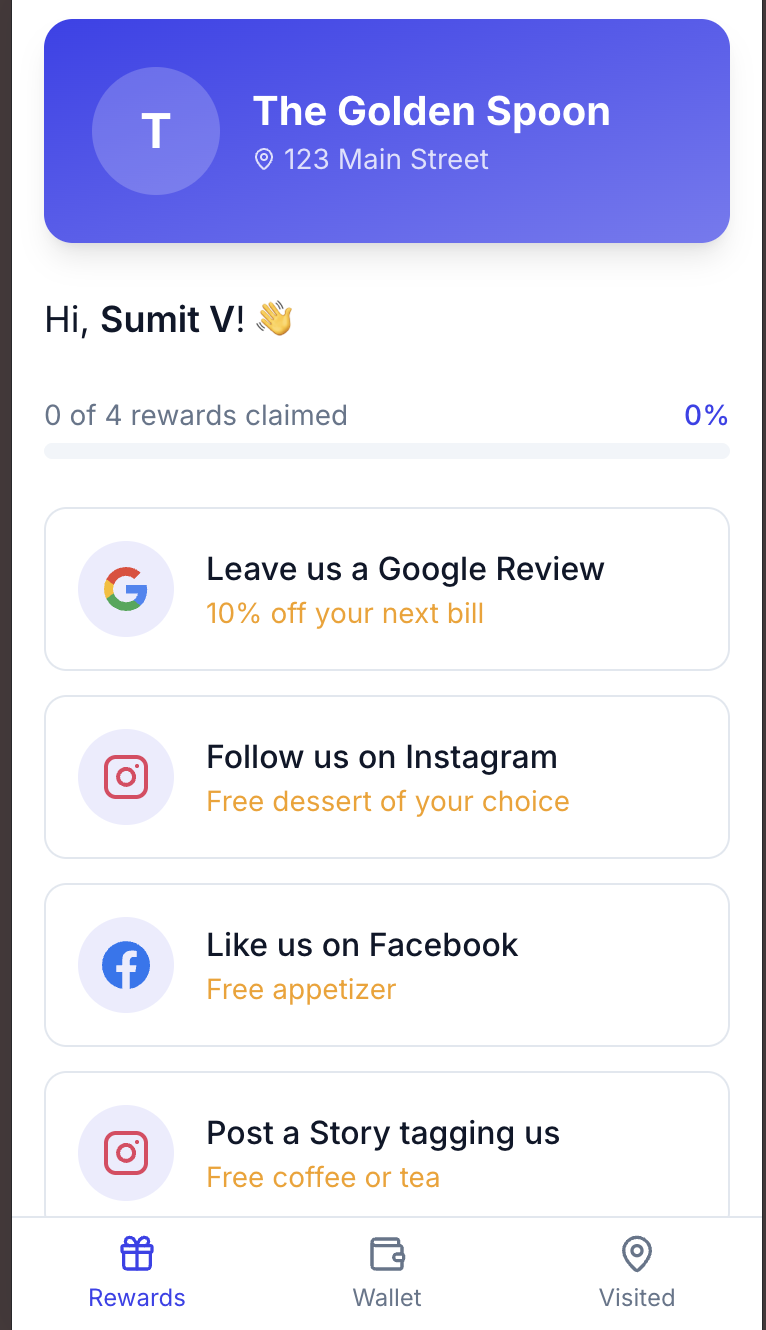The image size is (766, 1330).
Task: Switch to the Wallet tab
Action: tap(387, 1272)
